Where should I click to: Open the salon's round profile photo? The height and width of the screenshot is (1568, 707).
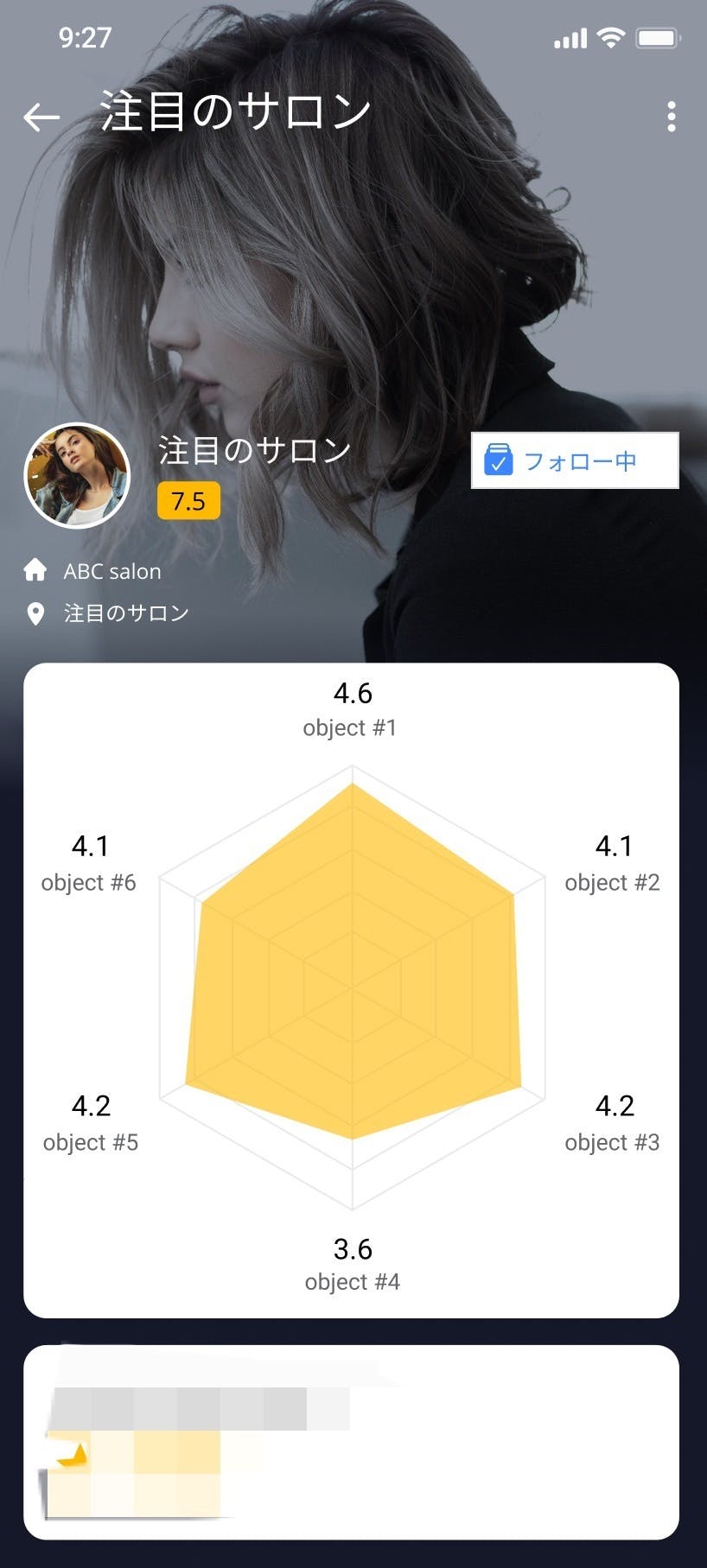pyautogui.click(x=77, y=475)
